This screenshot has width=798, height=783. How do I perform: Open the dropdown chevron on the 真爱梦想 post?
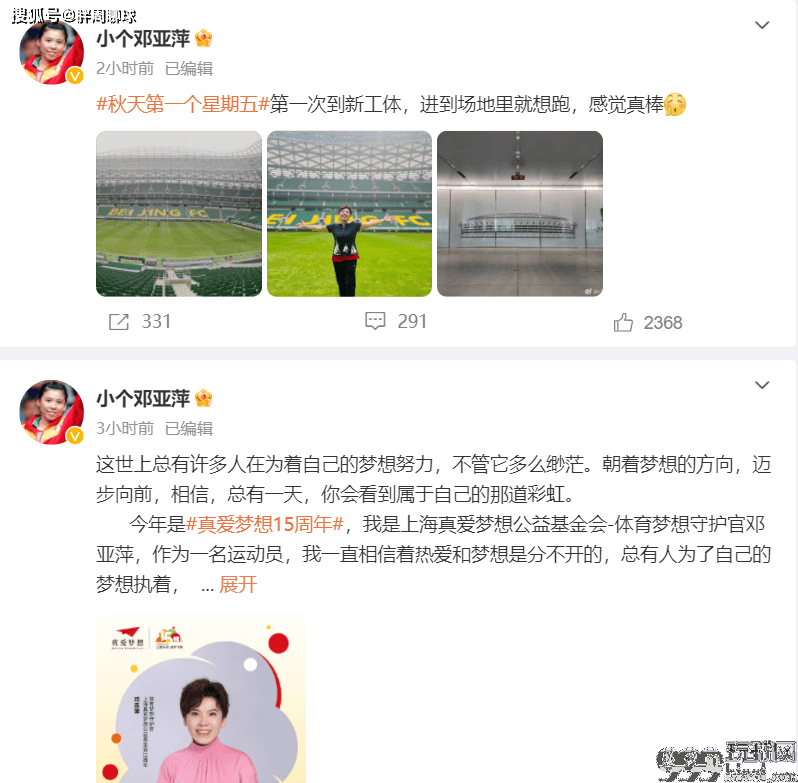[x=762, y=385]
